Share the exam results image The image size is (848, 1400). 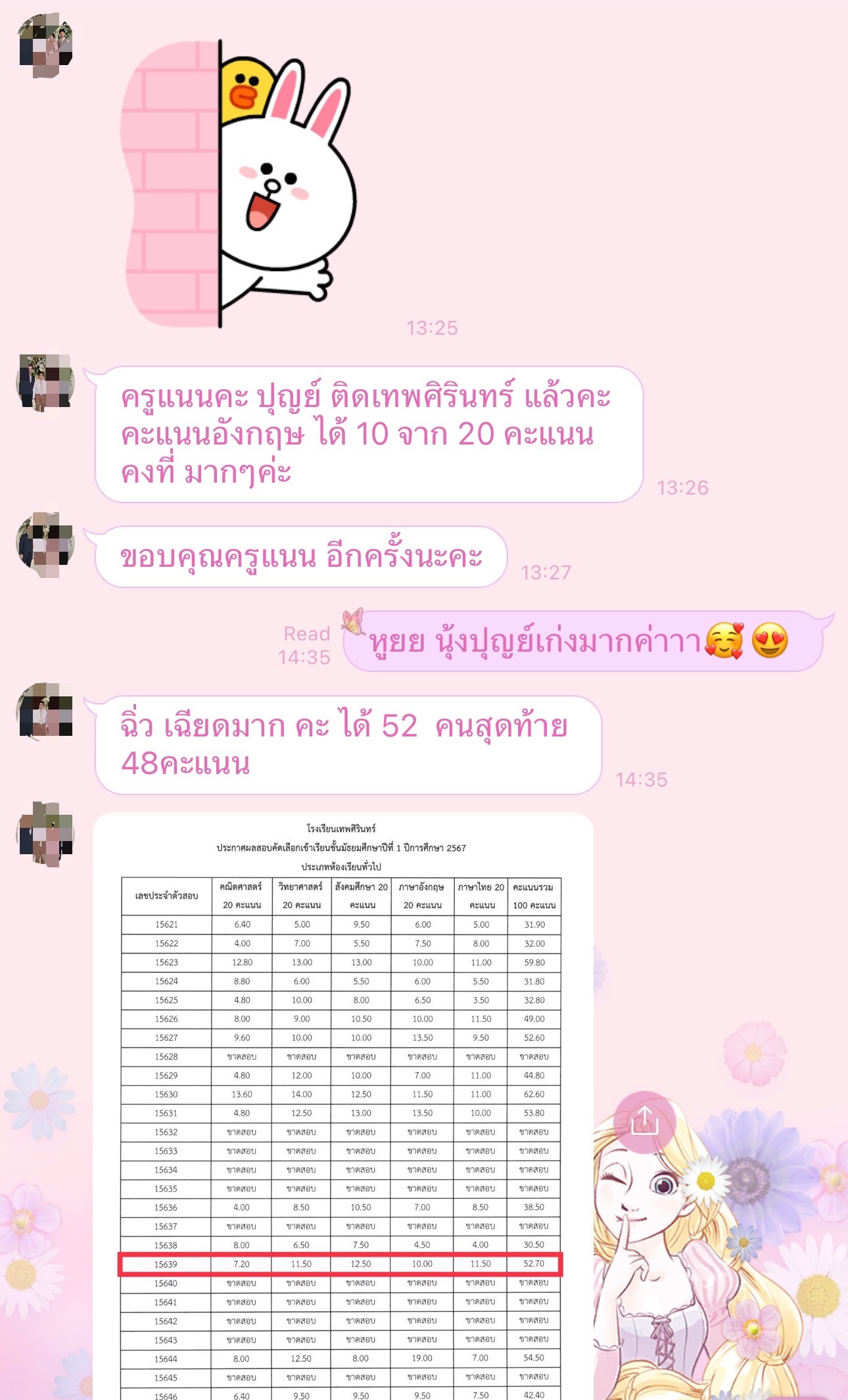click(644, 1122)
